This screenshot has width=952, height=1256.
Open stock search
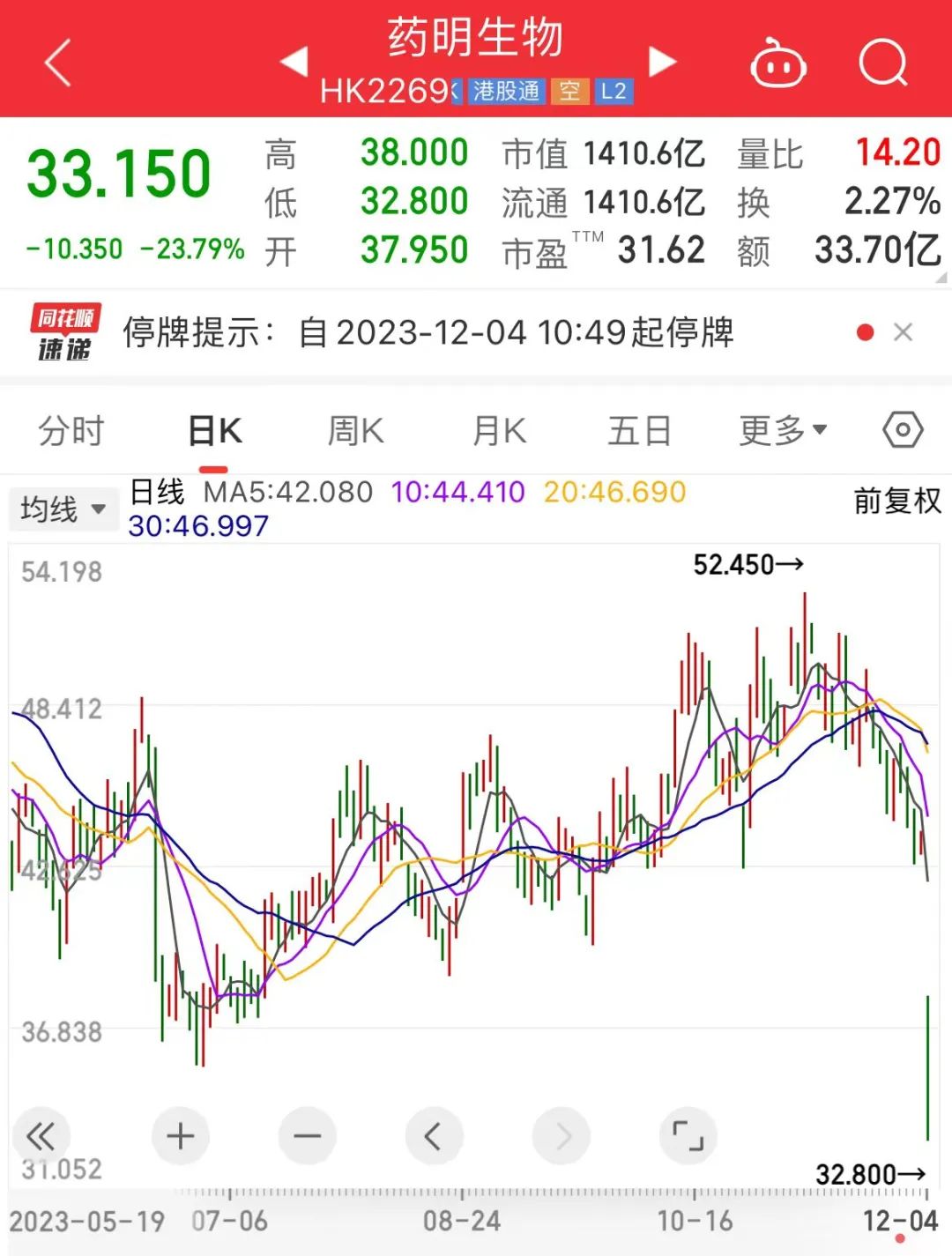point(883,63)
